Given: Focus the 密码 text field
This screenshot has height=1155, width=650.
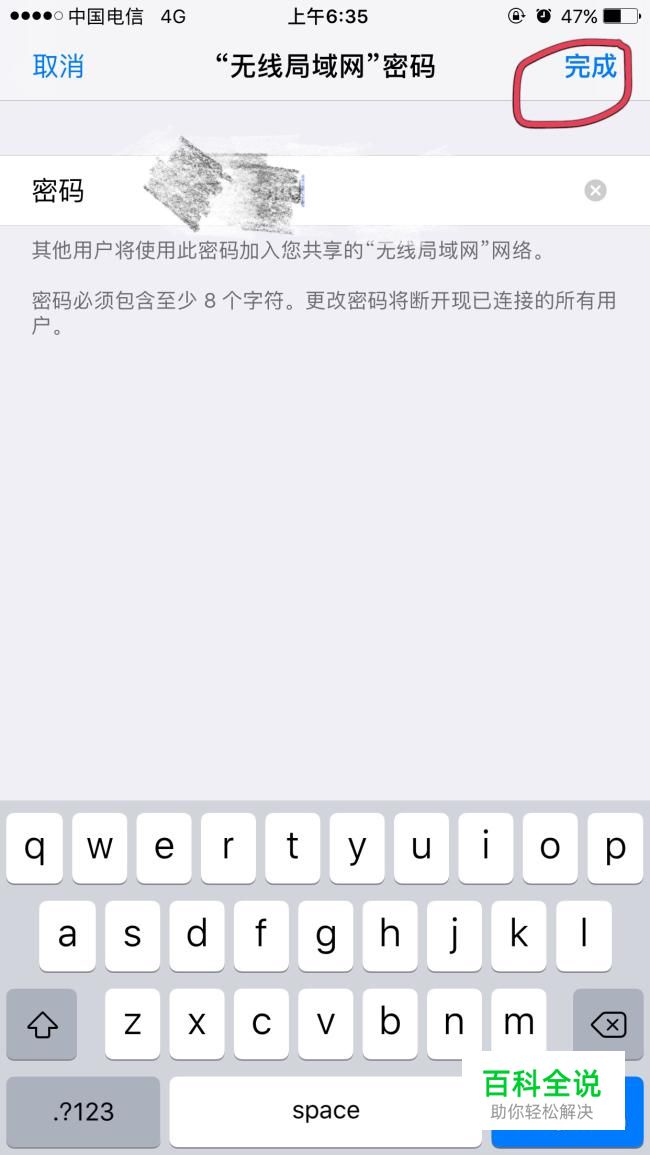Looking at the screenshot, I should pyautogui.click(x=325, y=191).
